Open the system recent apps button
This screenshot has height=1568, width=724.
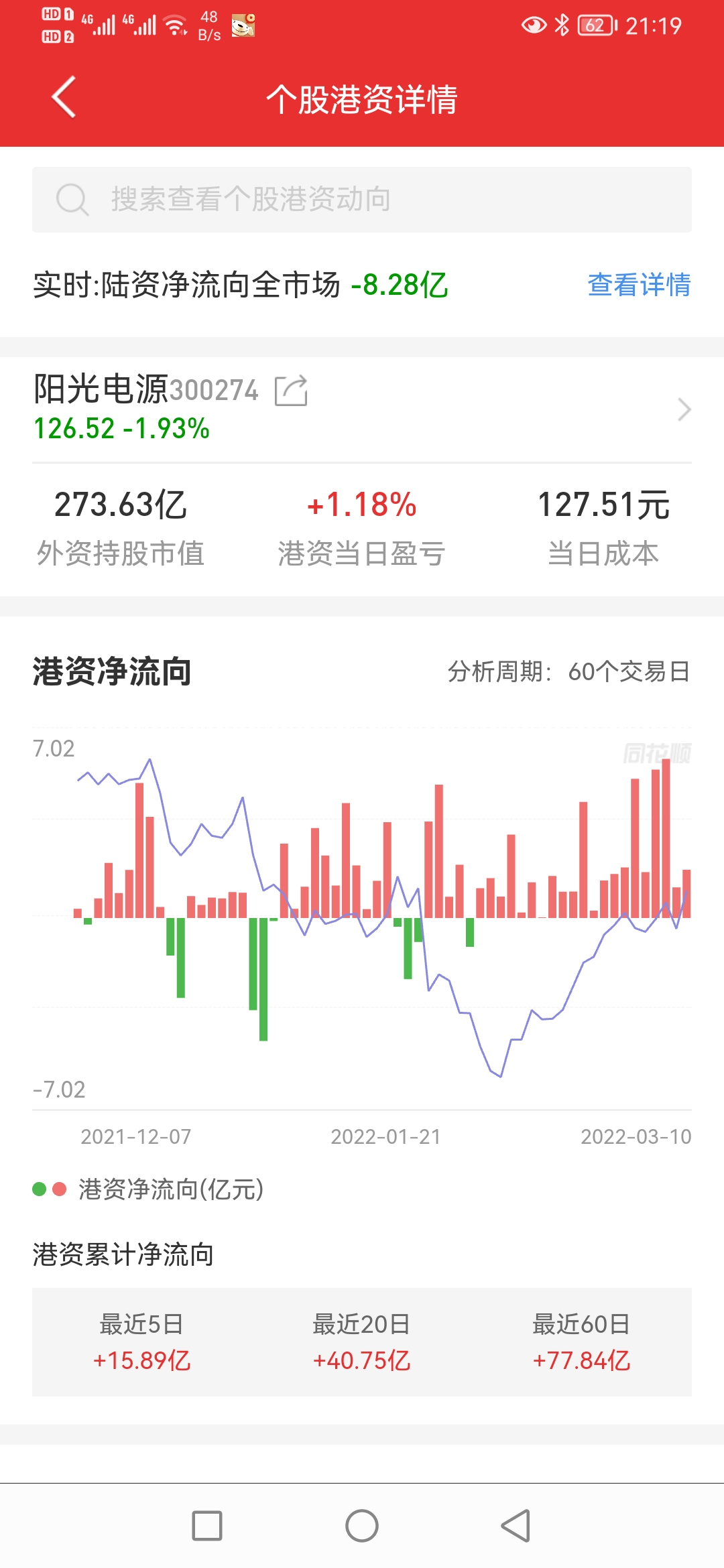207,1526
